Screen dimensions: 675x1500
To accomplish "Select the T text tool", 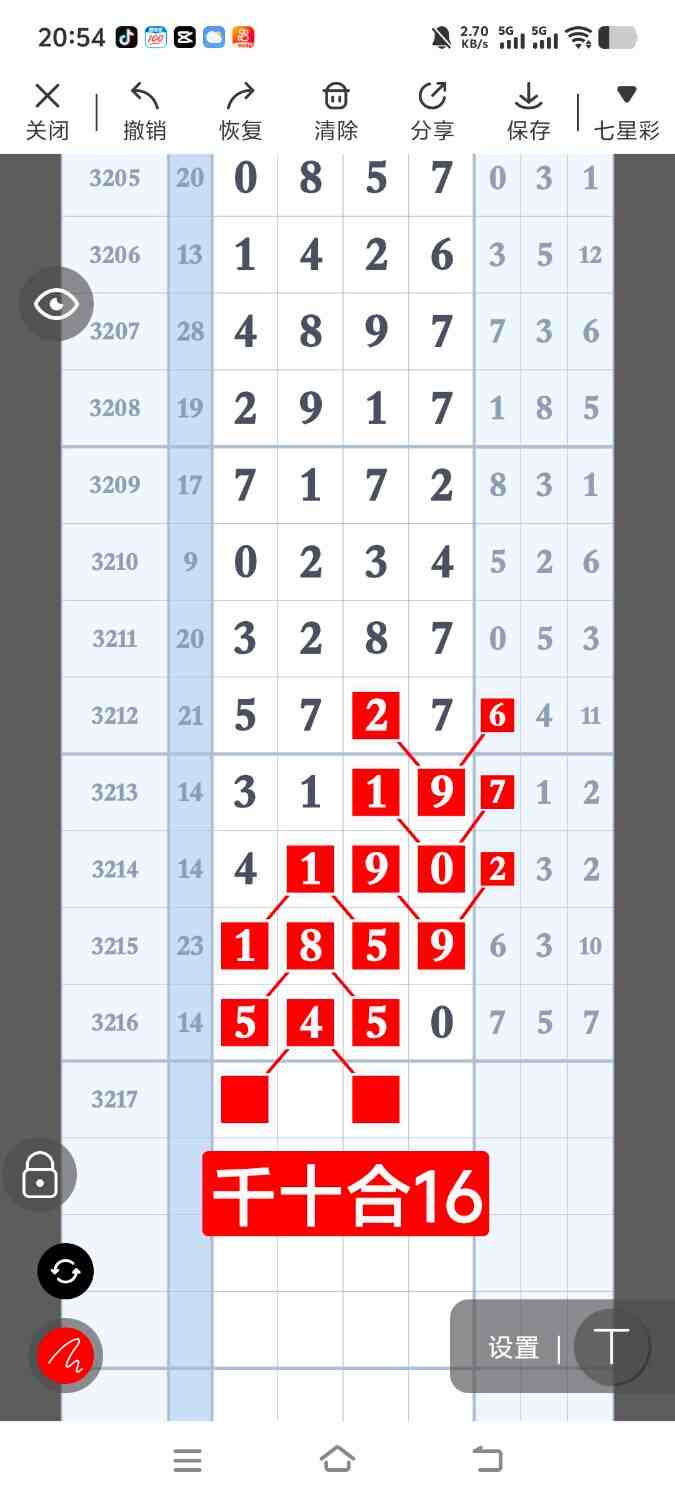I will pyautogui.click(x=610, y=1347).
